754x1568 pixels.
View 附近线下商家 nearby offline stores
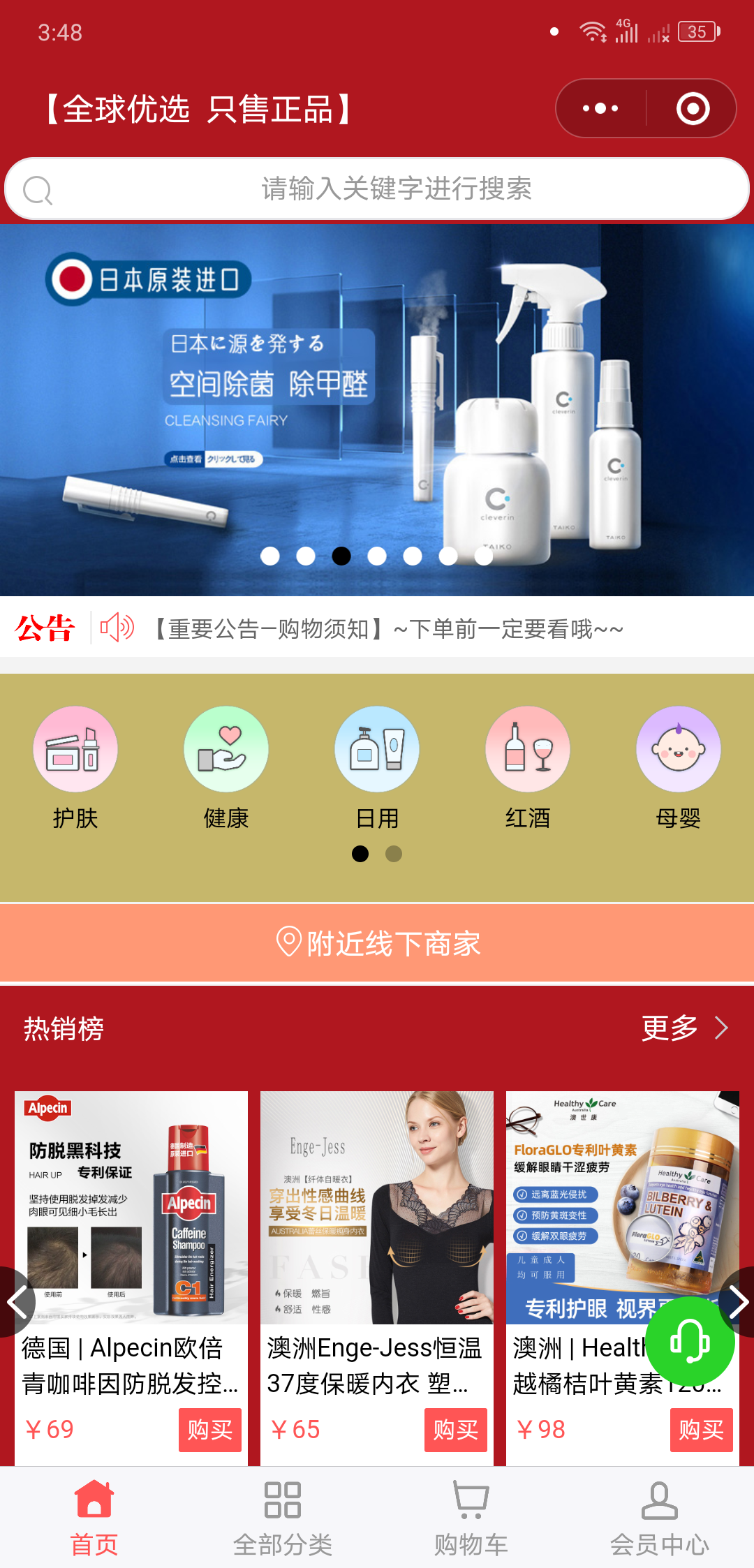point(377,943)
